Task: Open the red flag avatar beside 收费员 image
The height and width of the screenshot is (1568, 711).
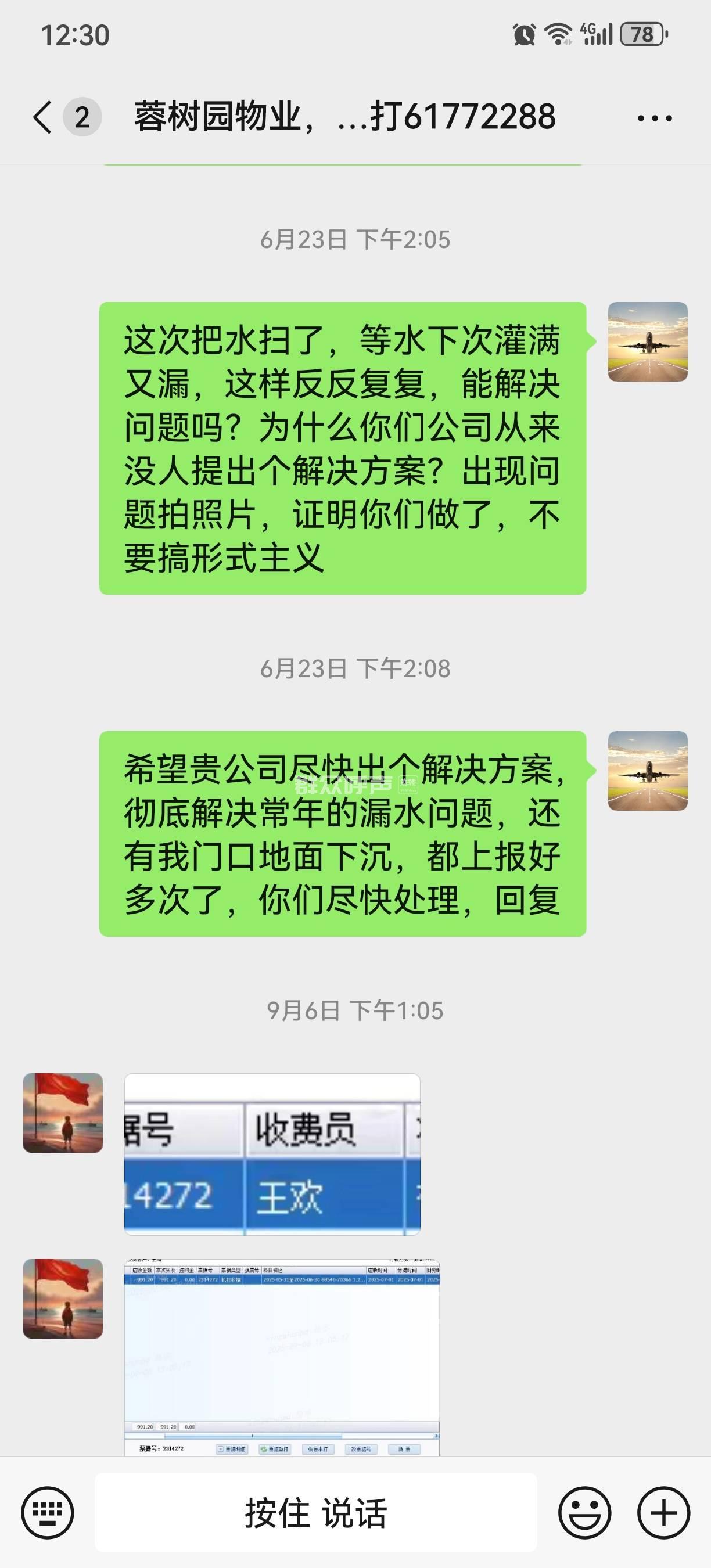Action: click(63, 1113)
